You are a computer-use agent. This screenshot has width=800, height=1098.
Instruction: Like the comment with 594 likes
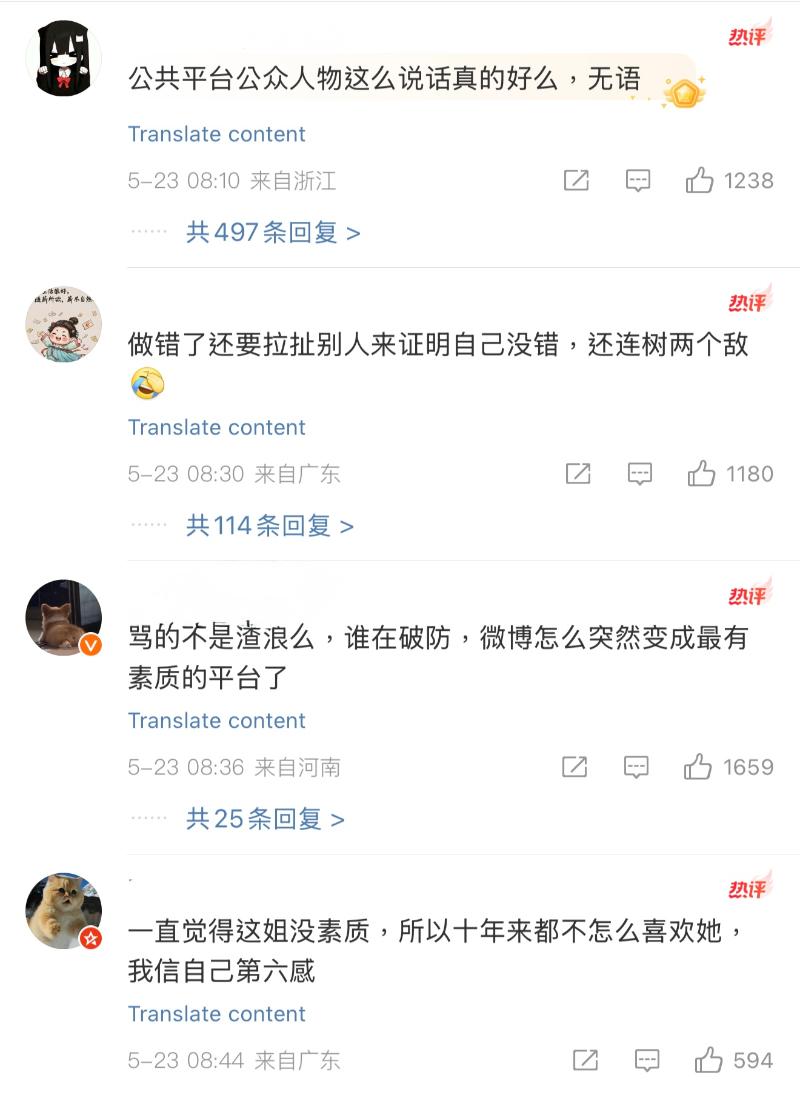point(709,1060)
